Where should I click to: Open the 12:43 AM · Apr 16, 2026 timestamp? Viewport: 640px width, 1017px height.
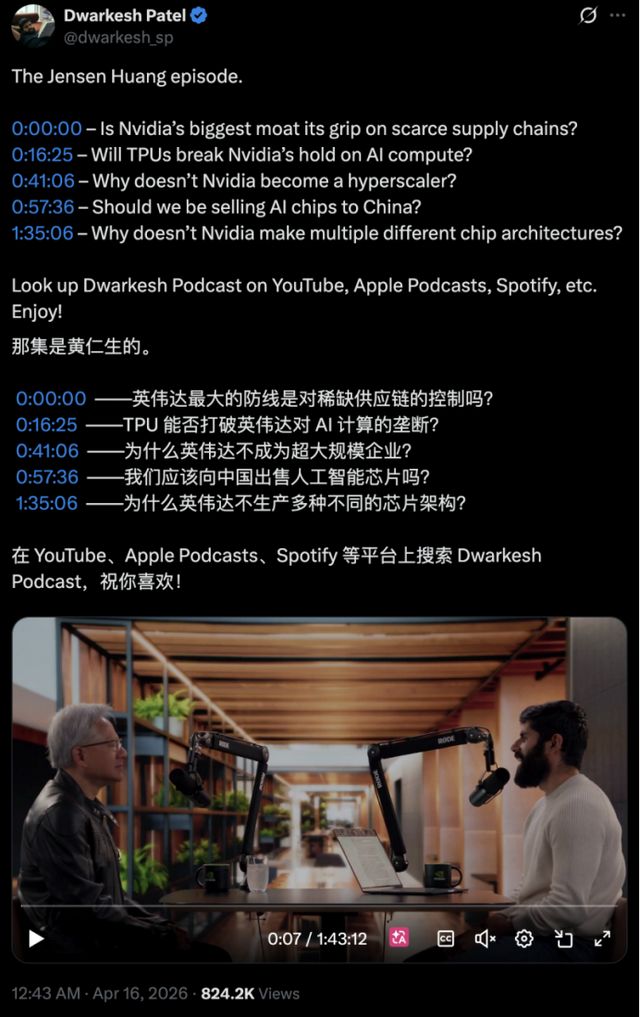101,993
